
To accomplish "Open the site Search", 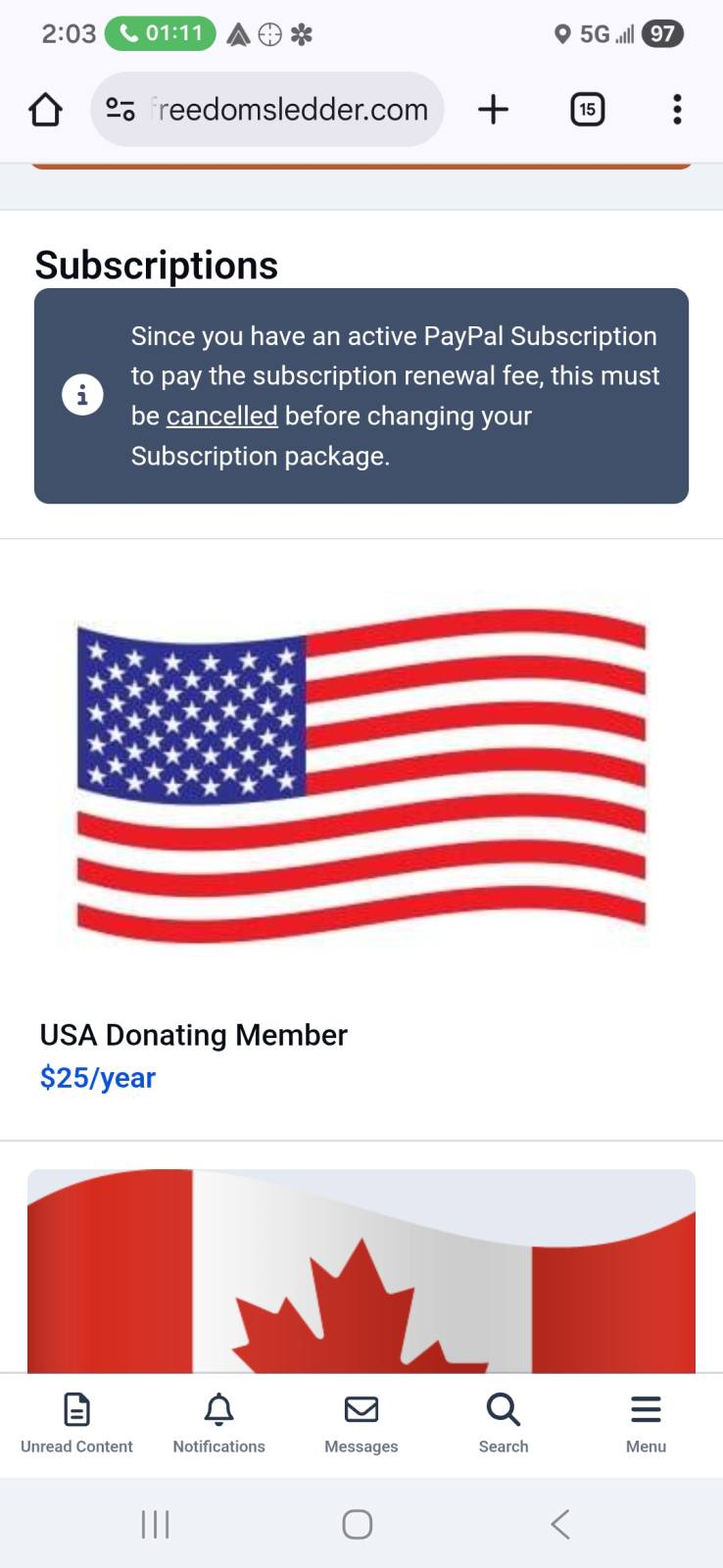I will (503, 1423).
